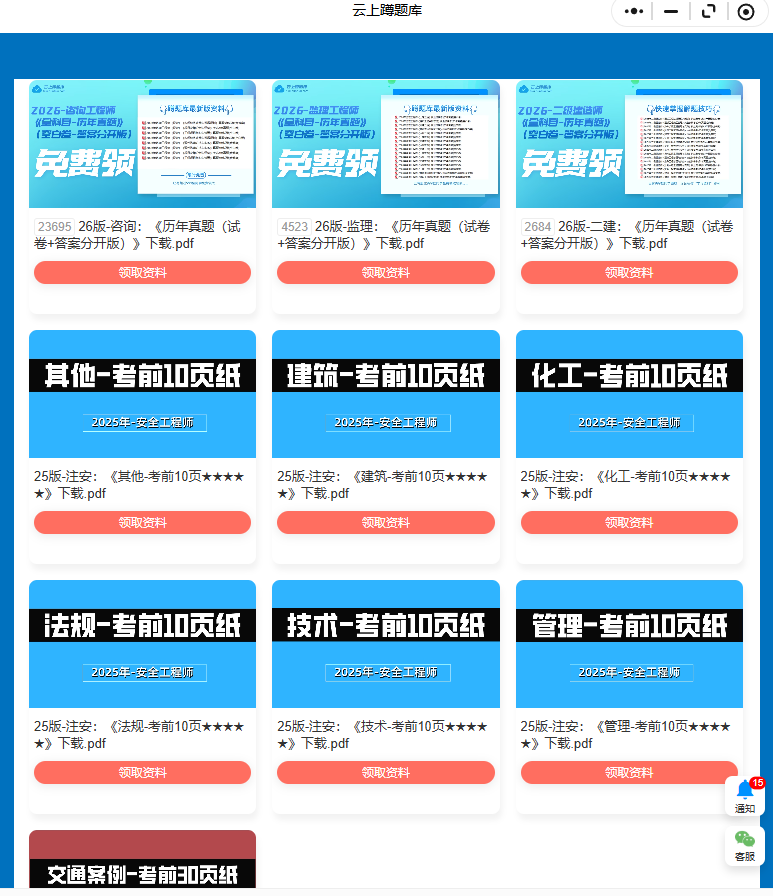Click 领取资料 under 技术-考前10页纸
Image resolution: width=773 pixels, height=896 pixels.
coord(386,772)
